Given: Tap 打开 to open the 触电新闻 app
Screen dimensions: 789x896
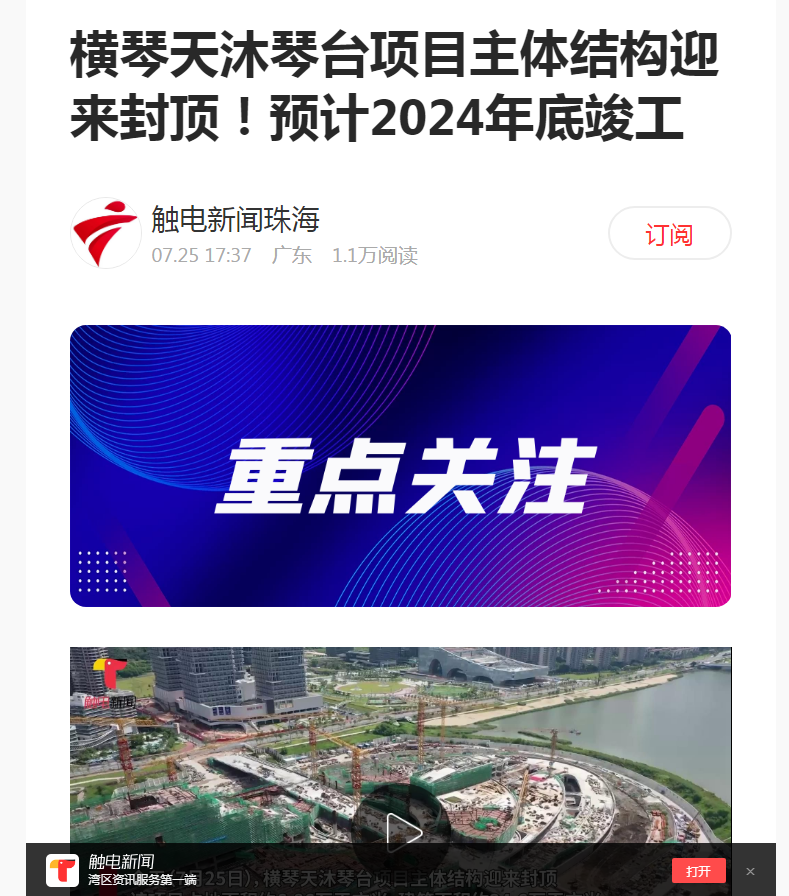Looking at the screenshot, I should (698, 871).
